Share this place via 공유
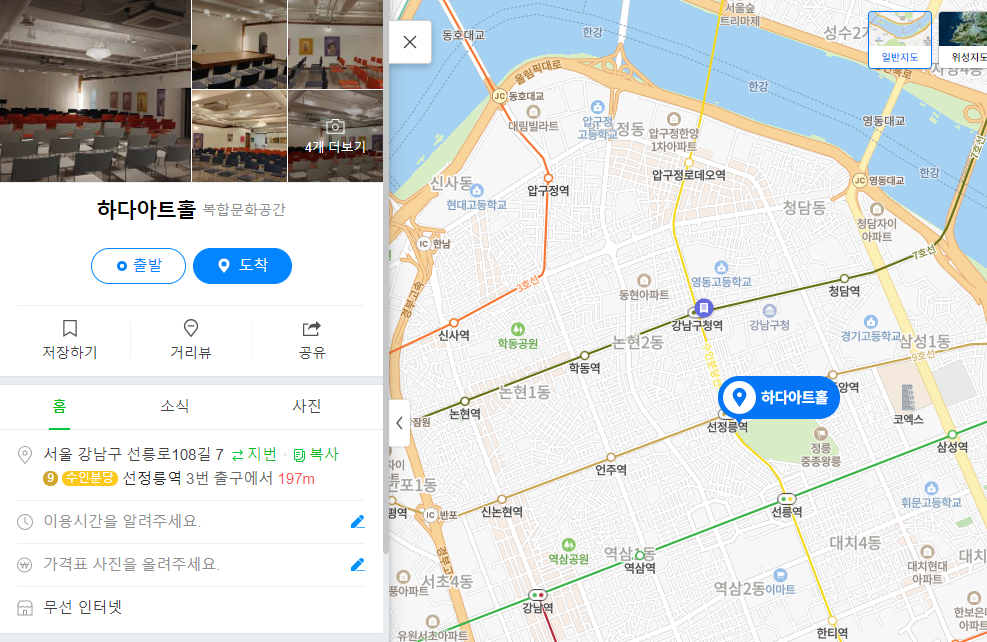 (311, 339)
